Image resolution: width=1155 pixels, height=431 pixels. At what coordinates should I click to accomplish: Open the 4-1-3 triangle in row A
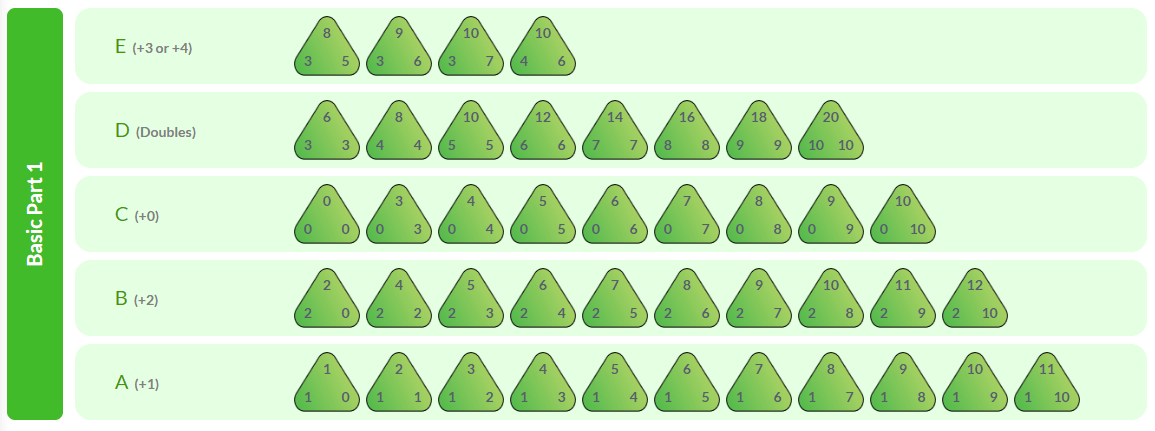543,386
